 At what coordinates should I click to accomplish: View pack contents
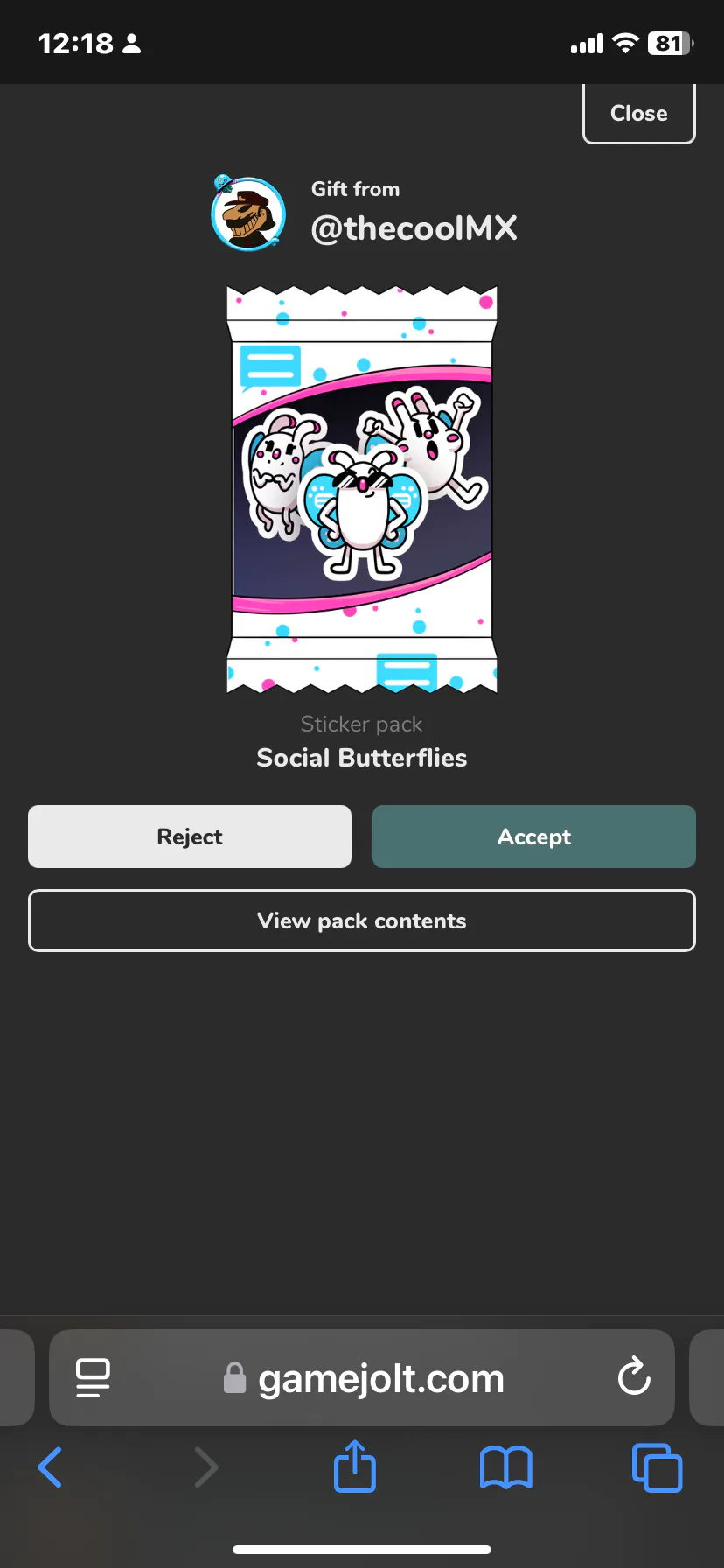pyautogui.click(x=362, y=920)
